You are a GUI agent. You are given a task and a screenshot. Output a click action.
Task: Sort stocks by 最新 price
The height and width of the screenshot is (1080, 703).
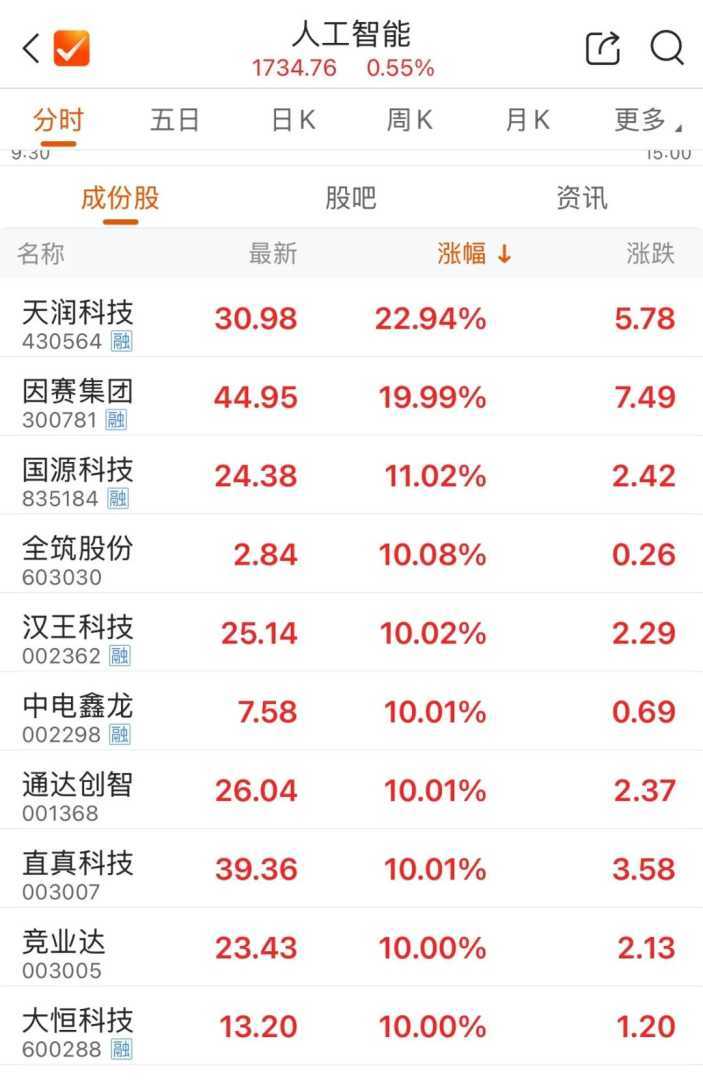click(x=272, y=254)
